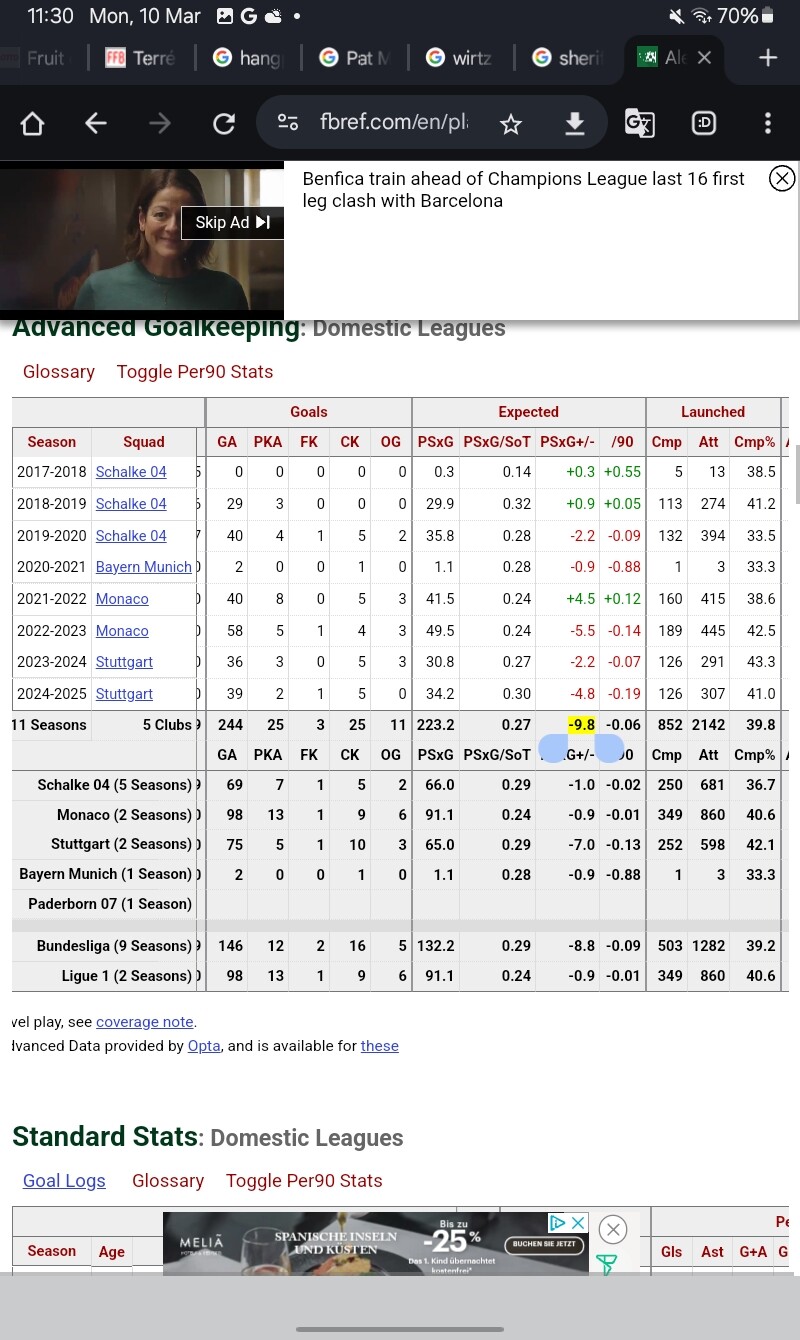The height and width of the screenshot is (1340, 800).
Task: Open a new browser tab
Action: tap(768, 58)
